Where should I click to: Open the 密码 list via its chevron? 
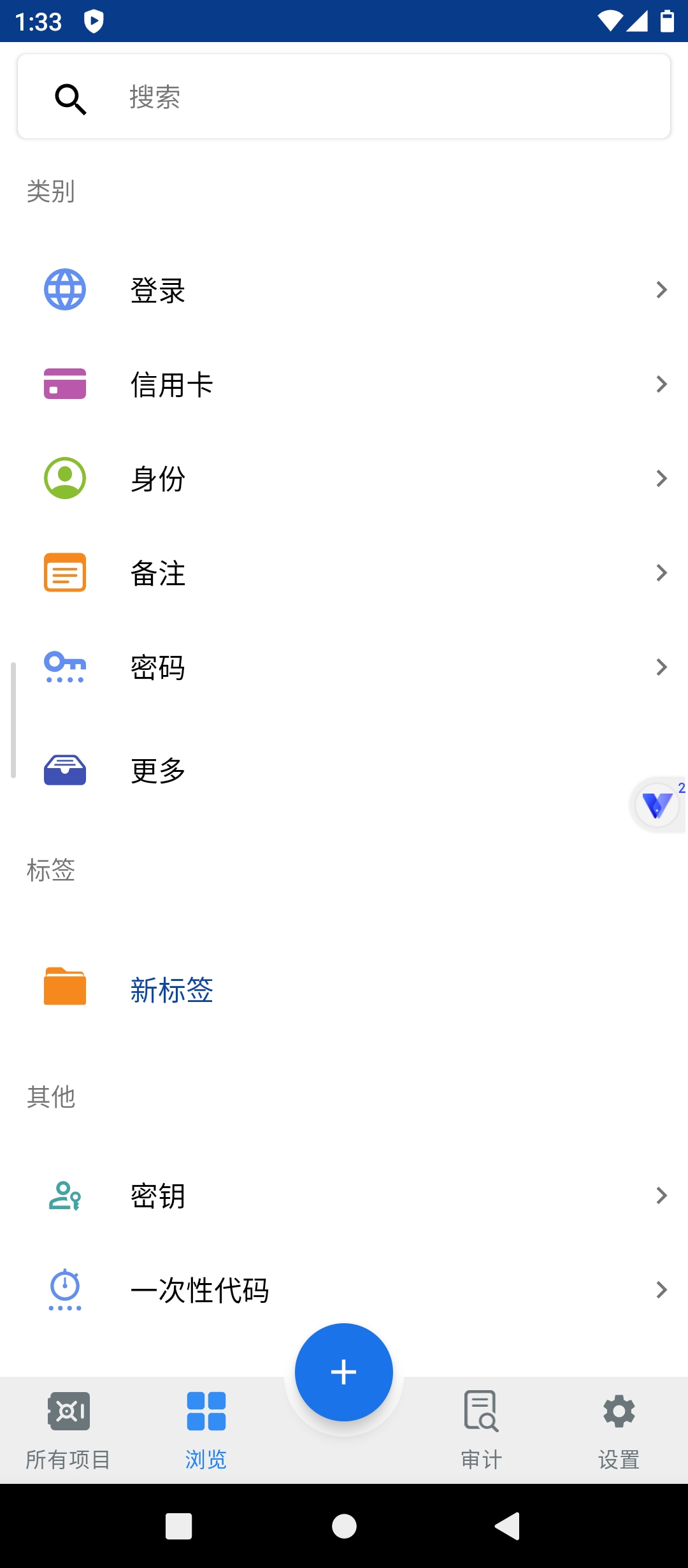pyautogui.click(x=661, y=667)
